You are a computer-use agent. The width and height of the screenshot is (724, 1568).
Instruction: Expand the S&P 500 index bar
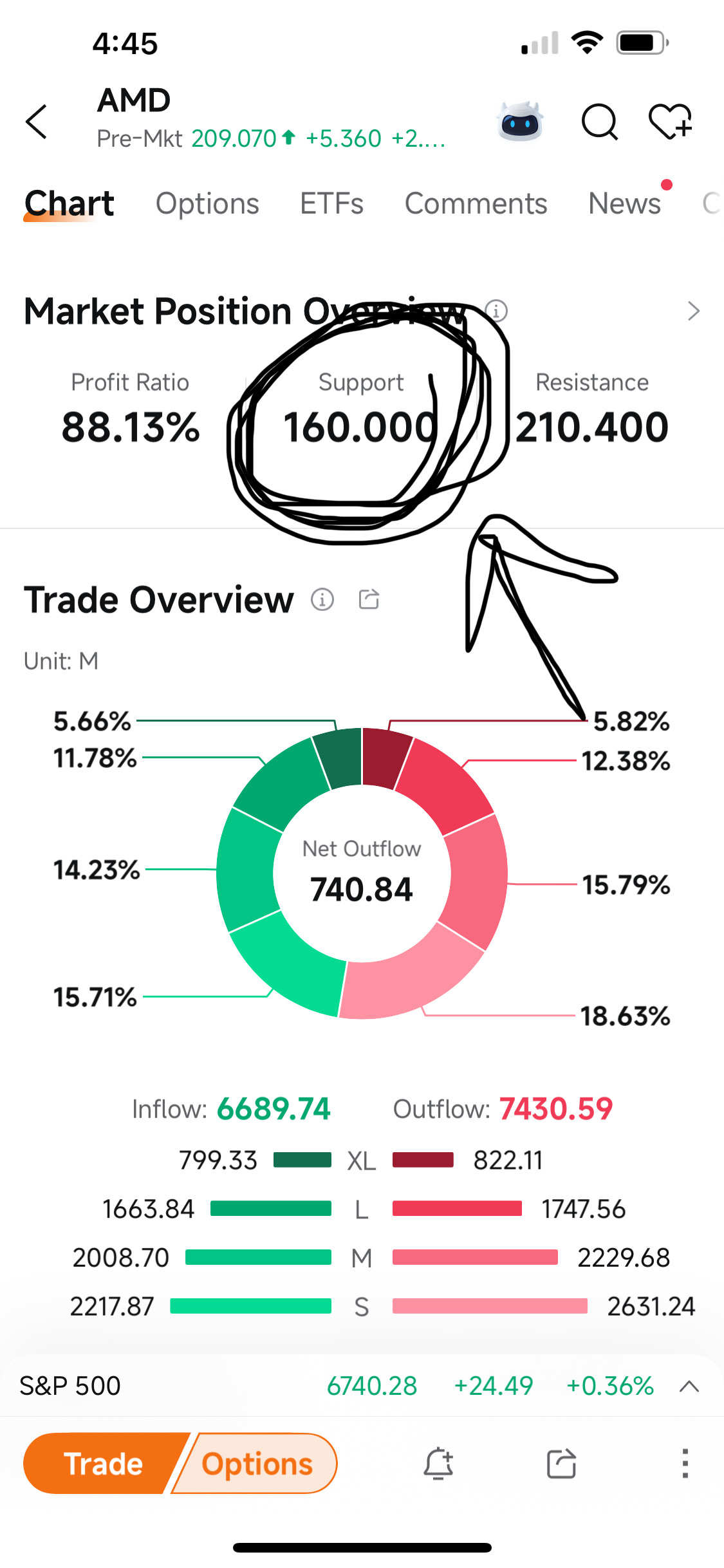[689, 1386]
